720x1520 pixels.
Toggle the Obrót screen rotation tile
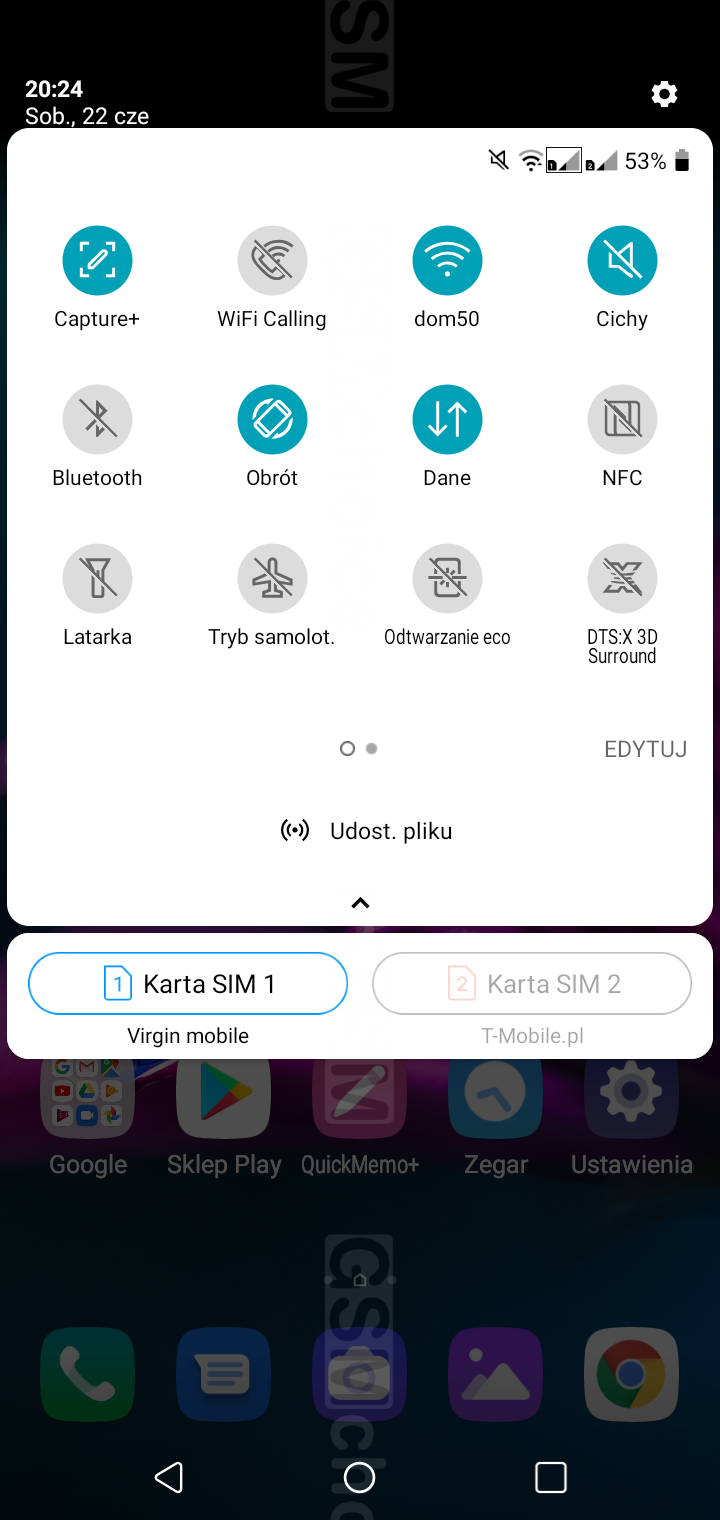[x=272, y=420]
